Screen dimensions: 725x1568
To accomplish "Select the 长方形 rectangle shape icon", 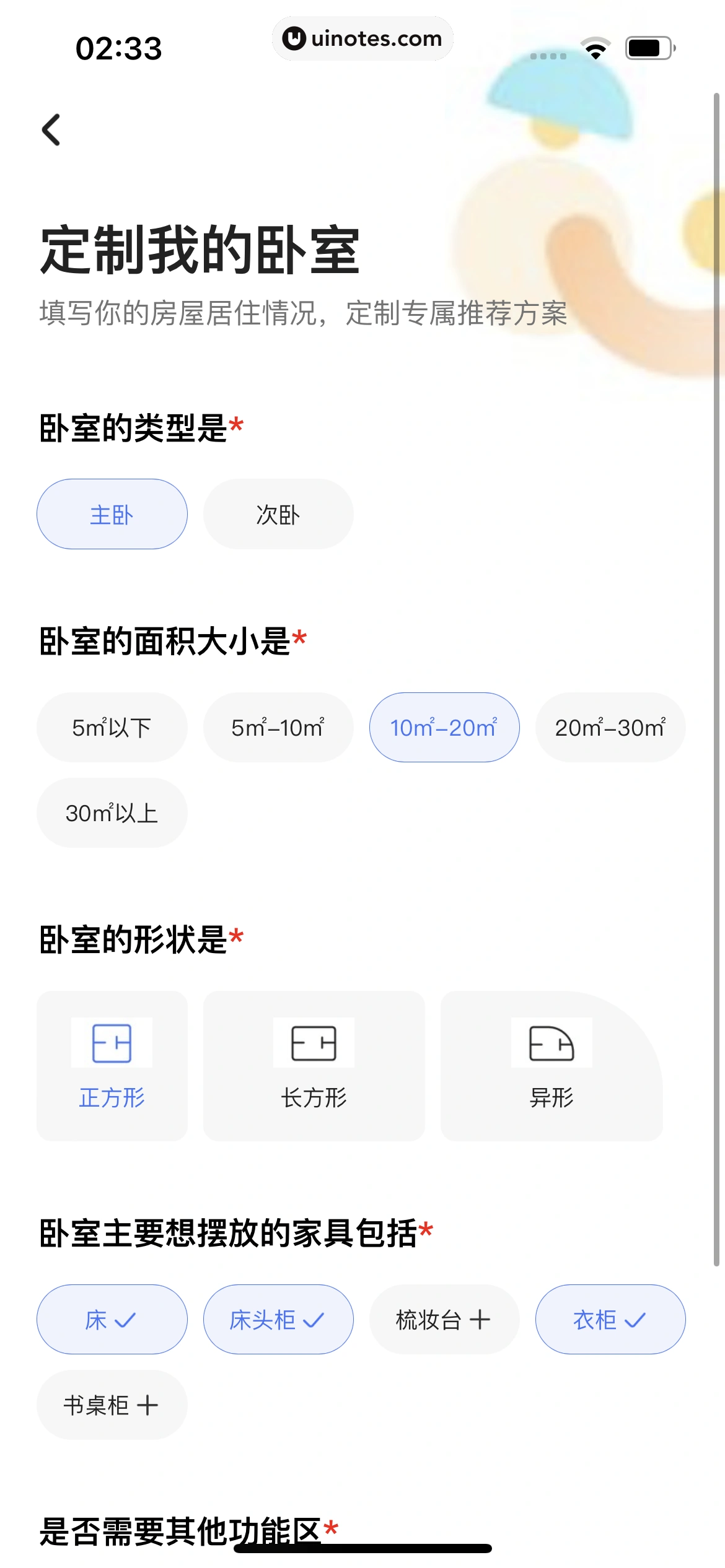I will [x=313, y=1043].
